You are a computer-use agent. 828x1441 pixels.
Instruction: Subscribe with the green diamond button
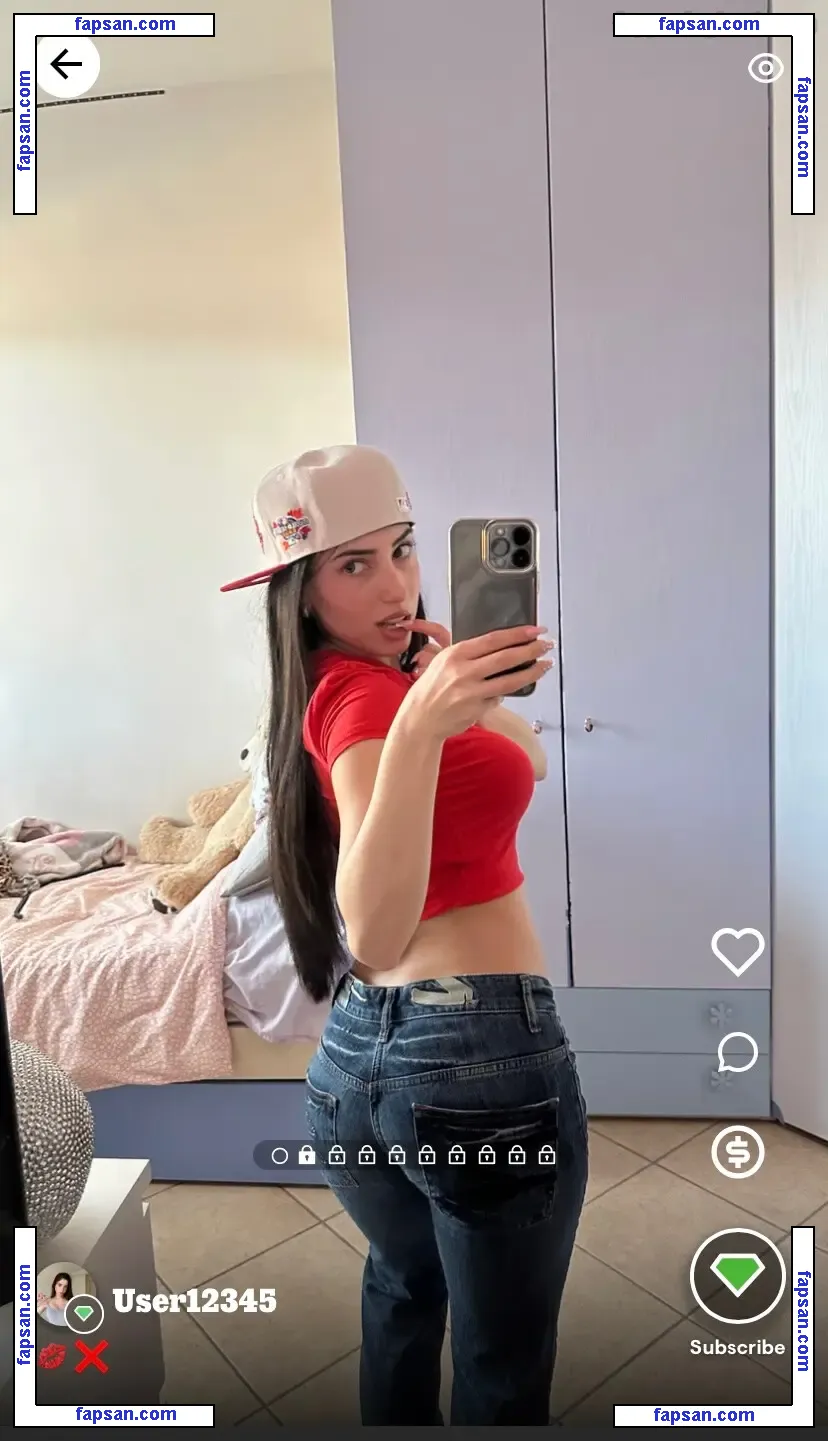click(738, 1276)
